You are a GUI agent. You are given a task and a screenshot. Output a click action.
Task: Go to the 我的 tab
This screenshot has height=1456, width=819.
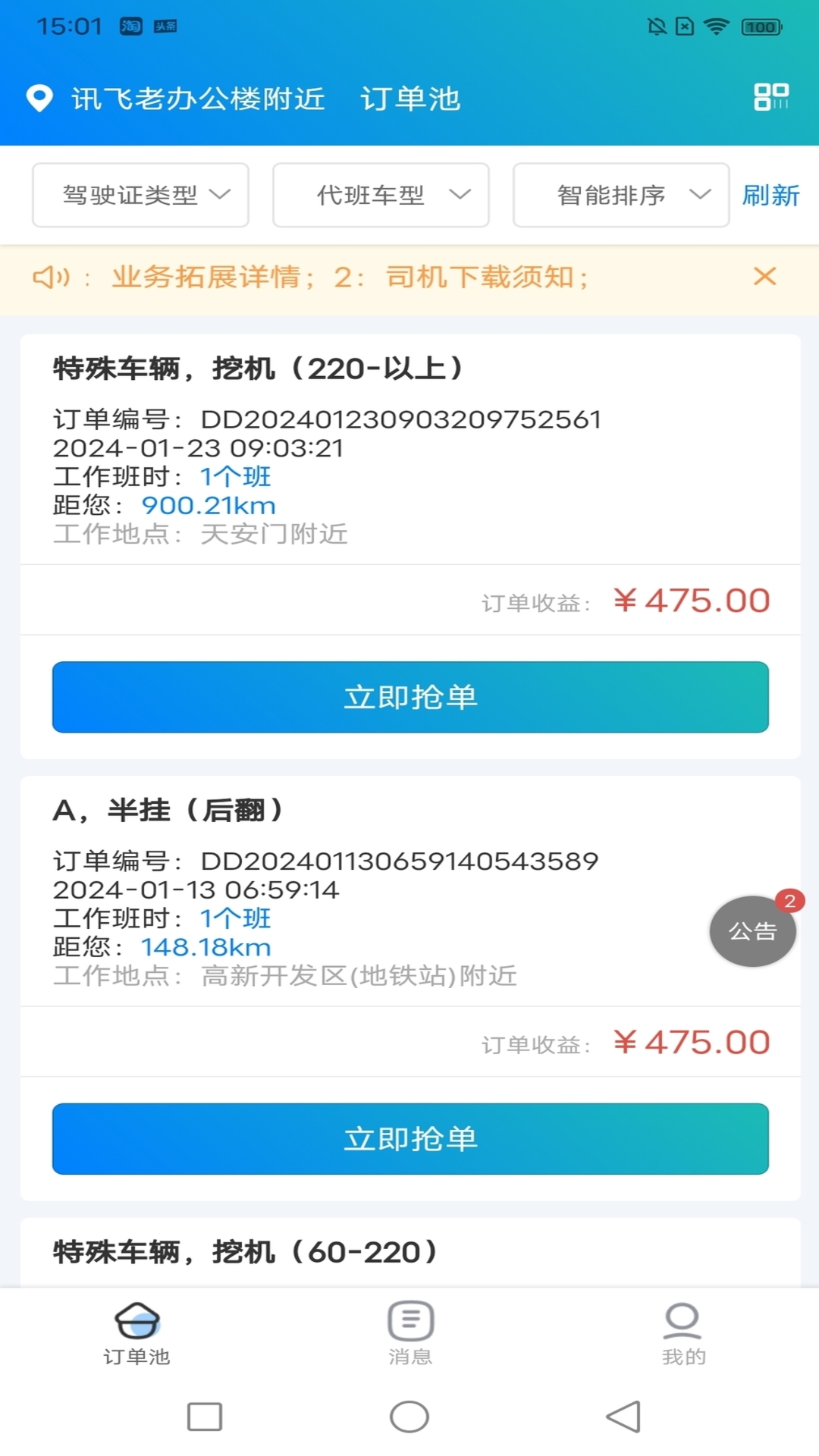(682, 1334)
